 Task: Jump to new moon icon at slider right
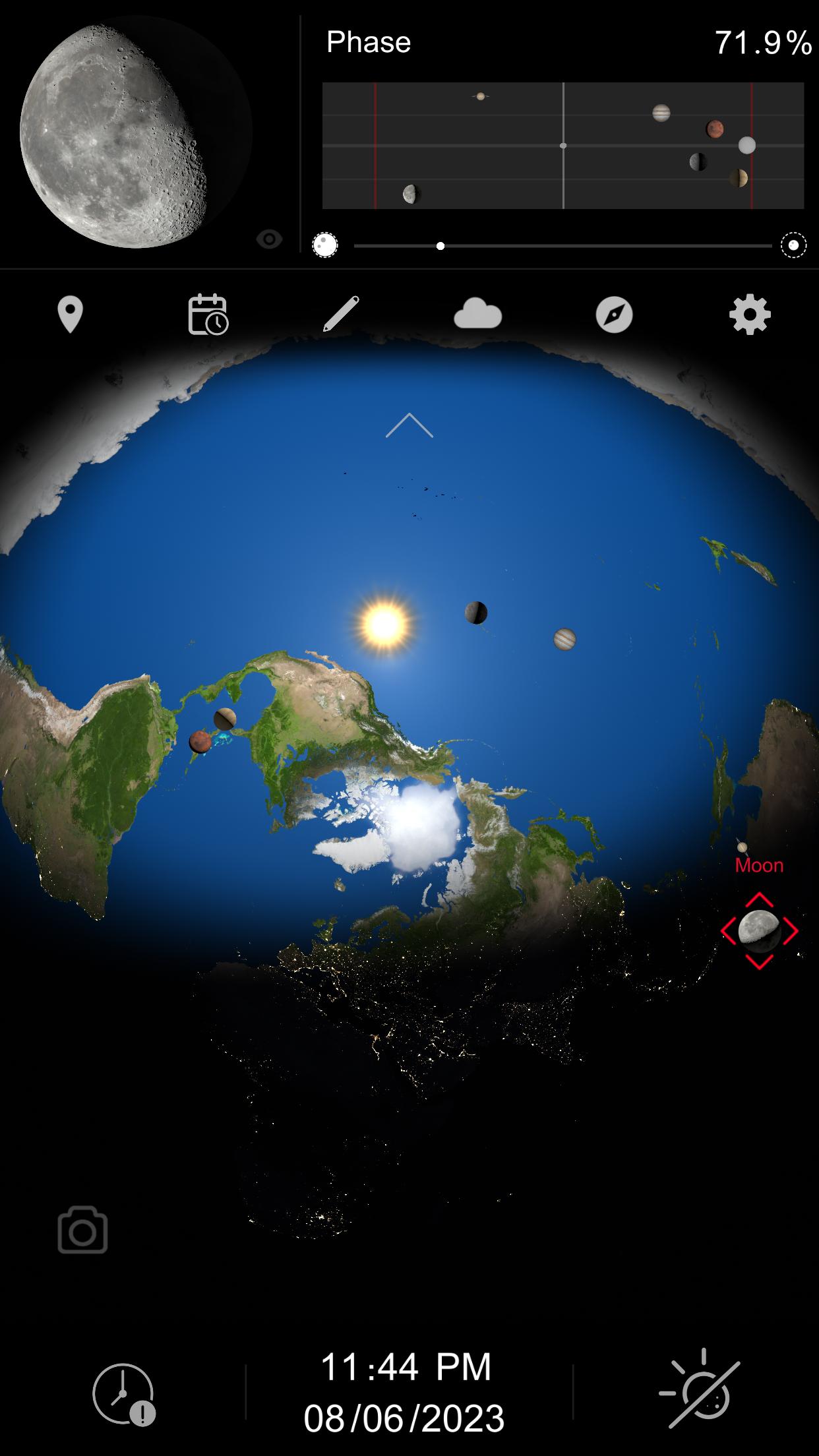click(x=793, y=245)
